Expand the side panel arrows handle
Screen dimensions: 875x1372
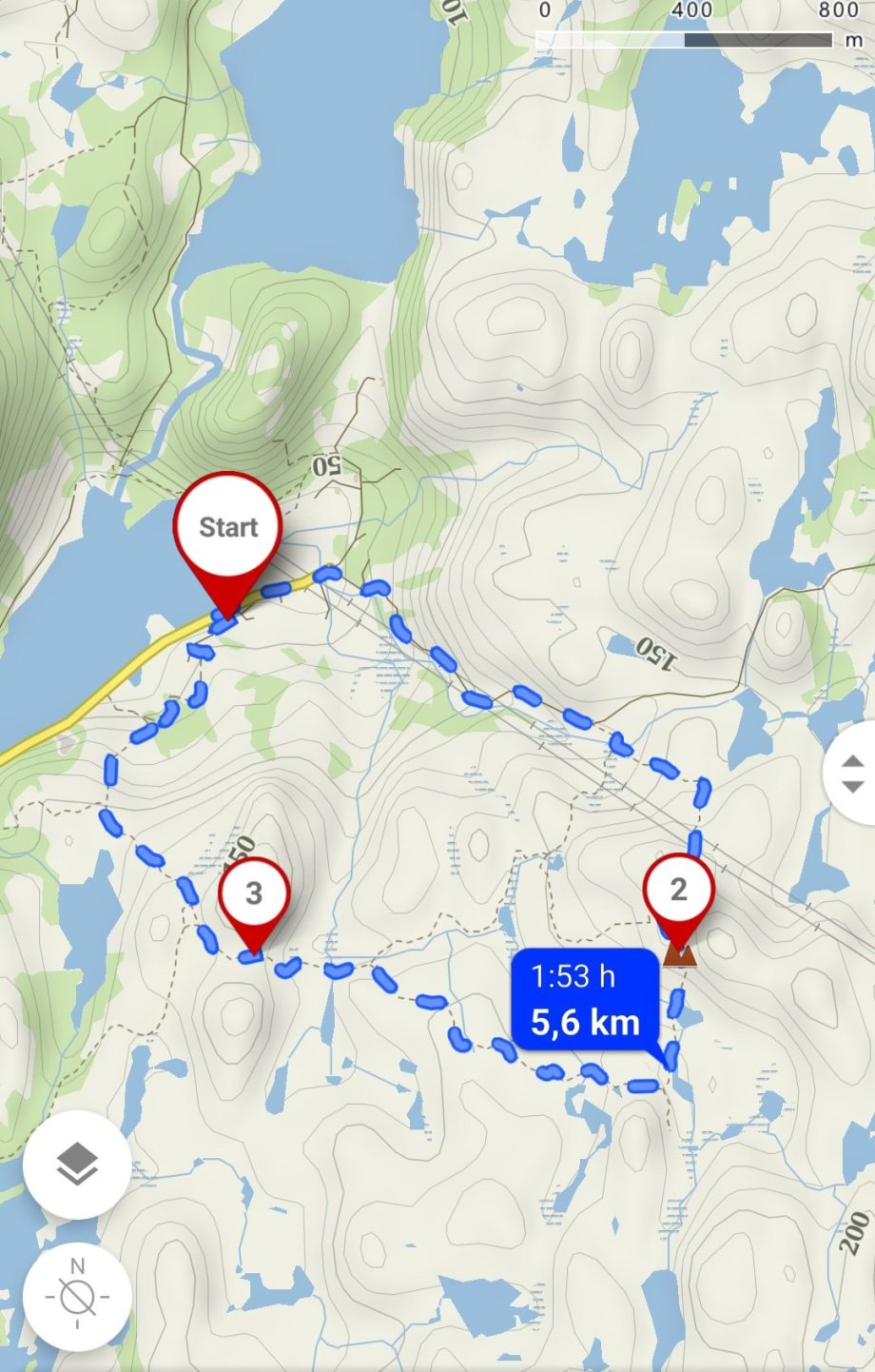pos(852,773)
